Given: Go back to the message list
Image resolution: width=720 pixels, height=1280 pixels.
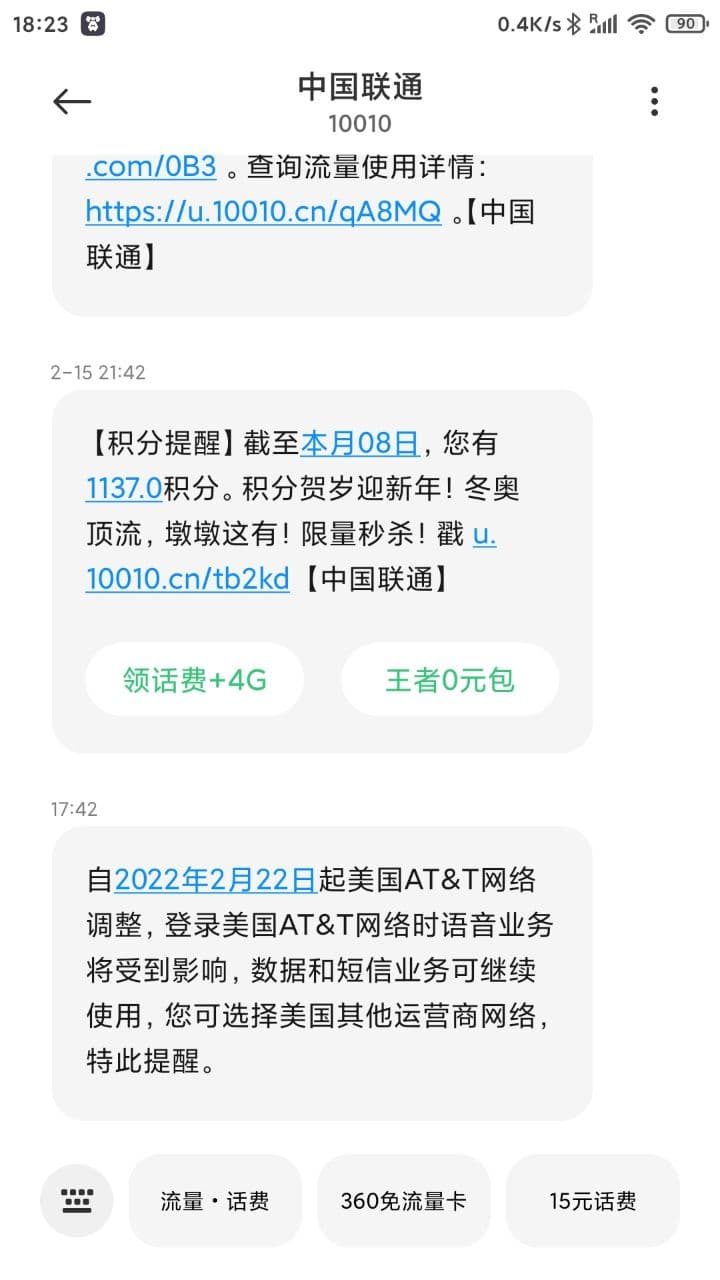Looking at the screenshot, I should [72, 101].
